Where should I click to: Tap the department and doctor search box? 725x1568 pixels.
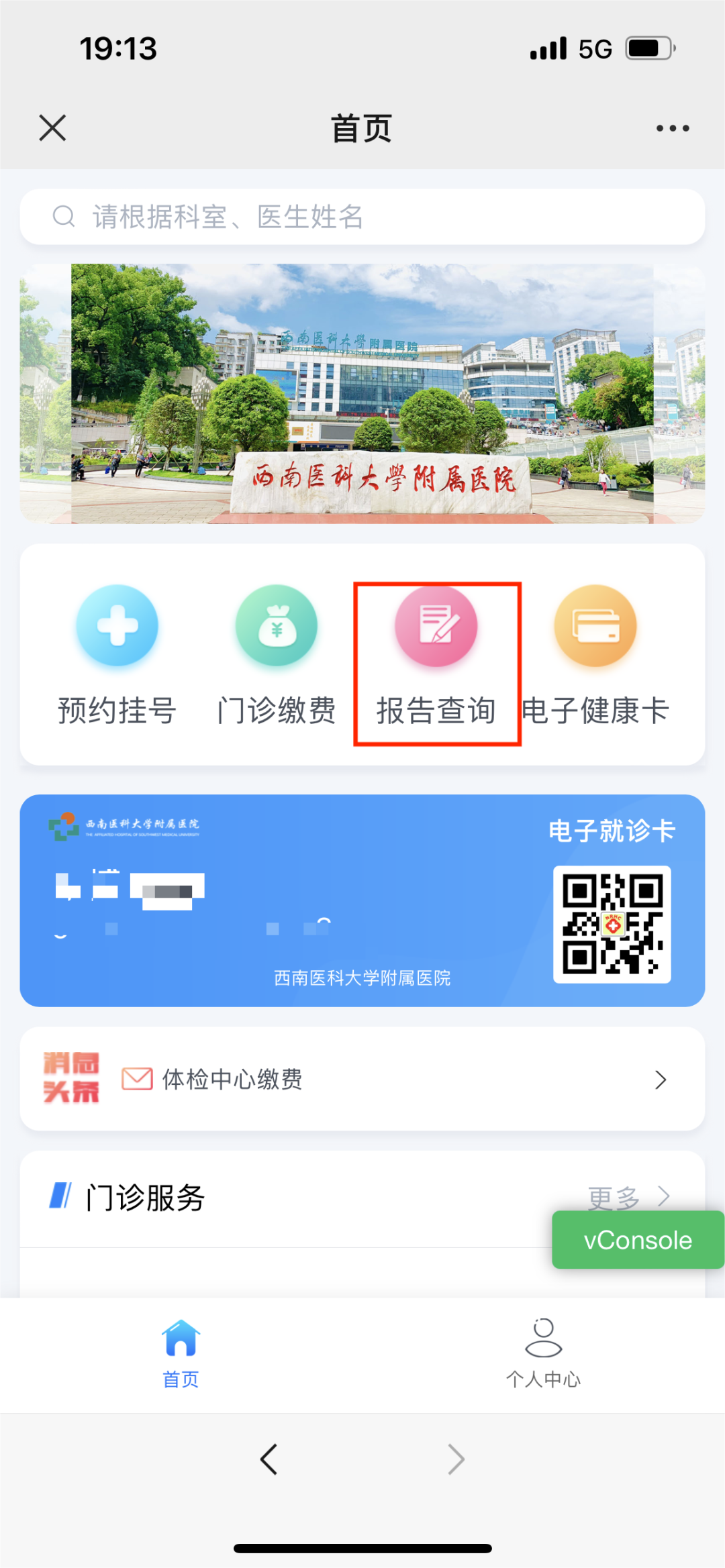coord(362,217)
